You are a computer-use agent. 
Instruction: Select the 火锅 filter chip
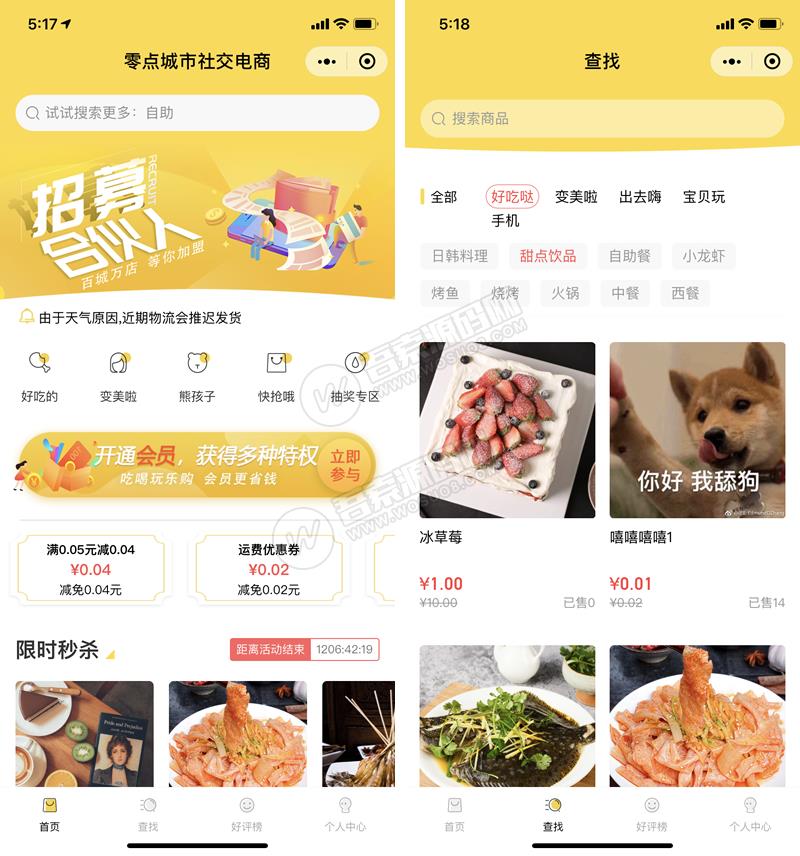click(565, 293)
